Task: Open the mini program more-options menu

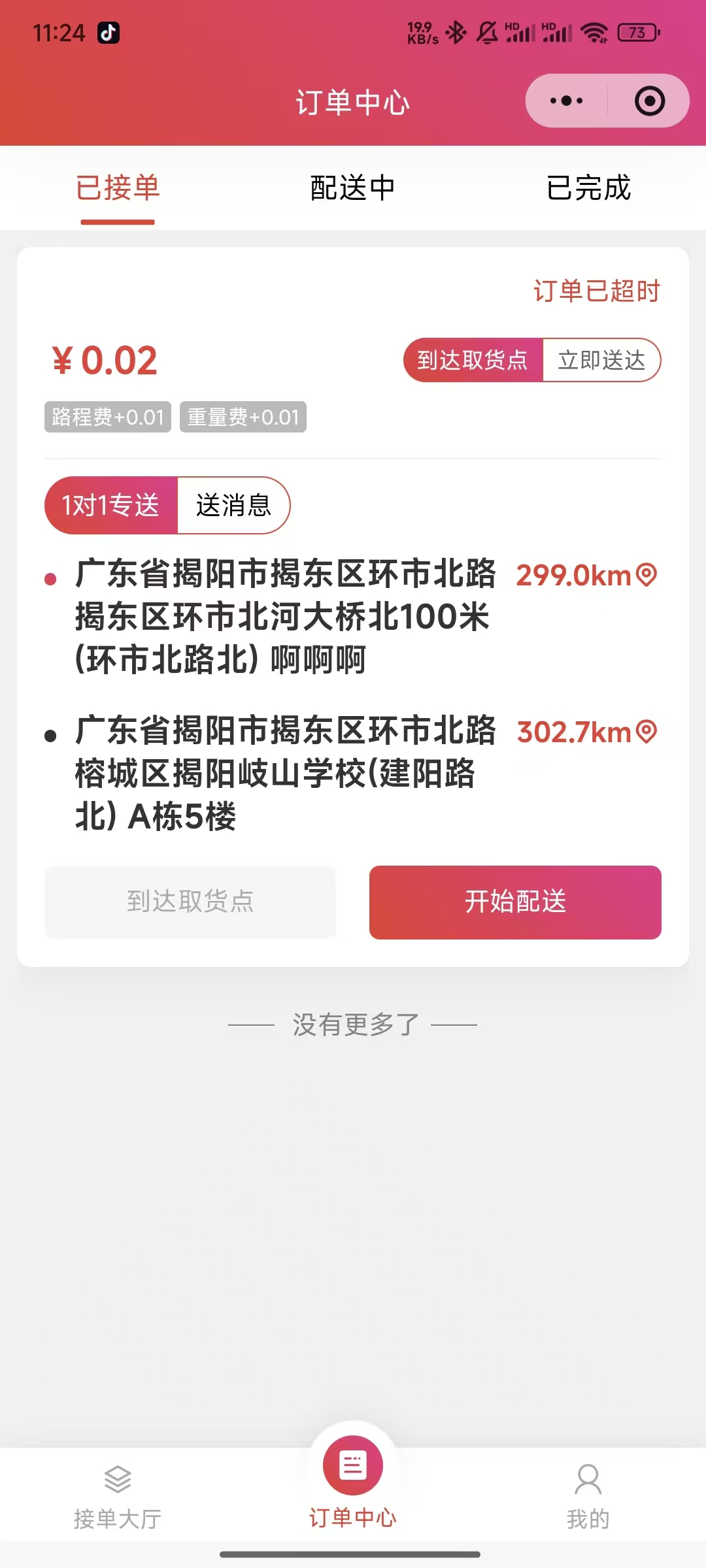Action: pyautogui.click(x=566, y=101)
